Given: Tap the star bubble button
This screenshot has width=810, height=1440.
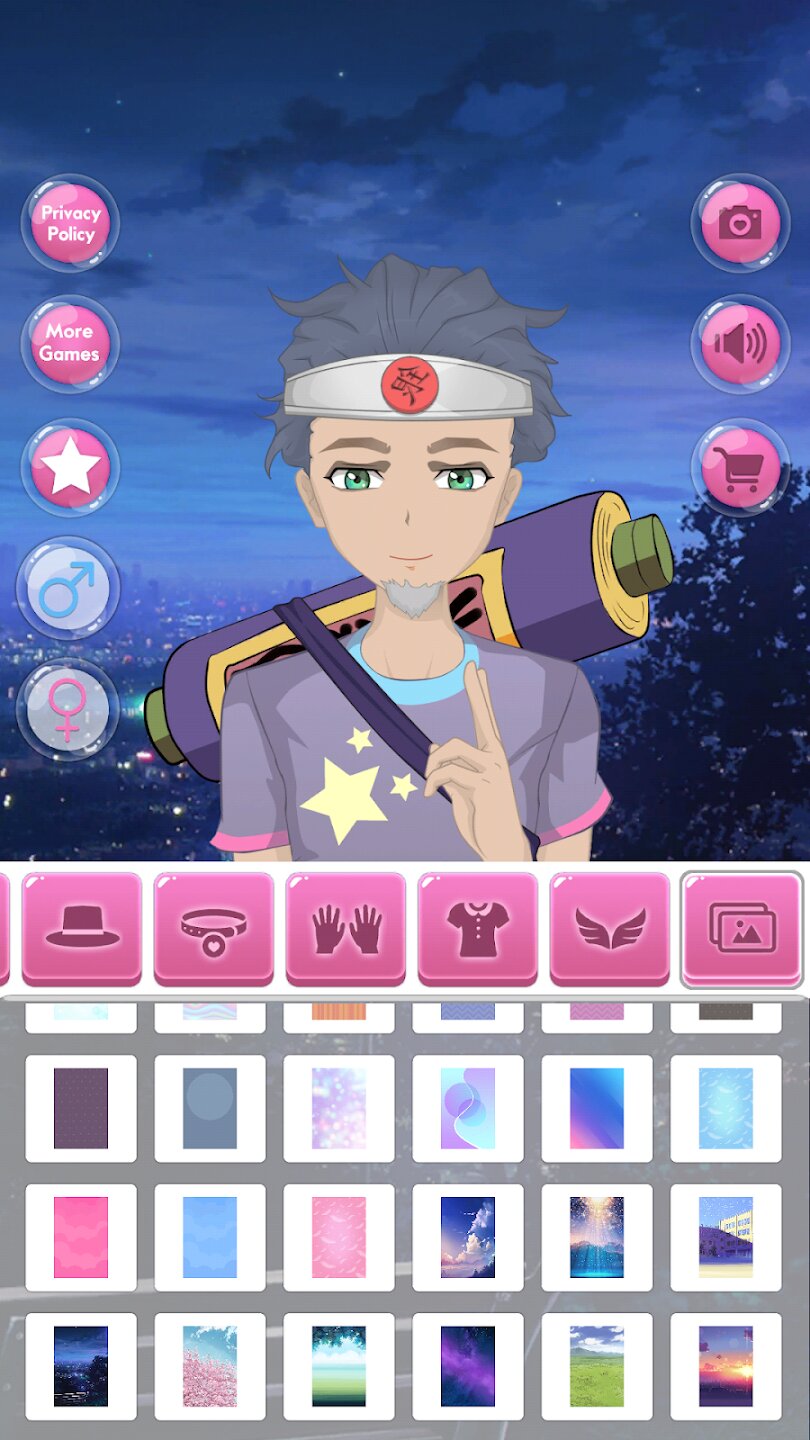Looking at the screenshot, I should [70, 466].
